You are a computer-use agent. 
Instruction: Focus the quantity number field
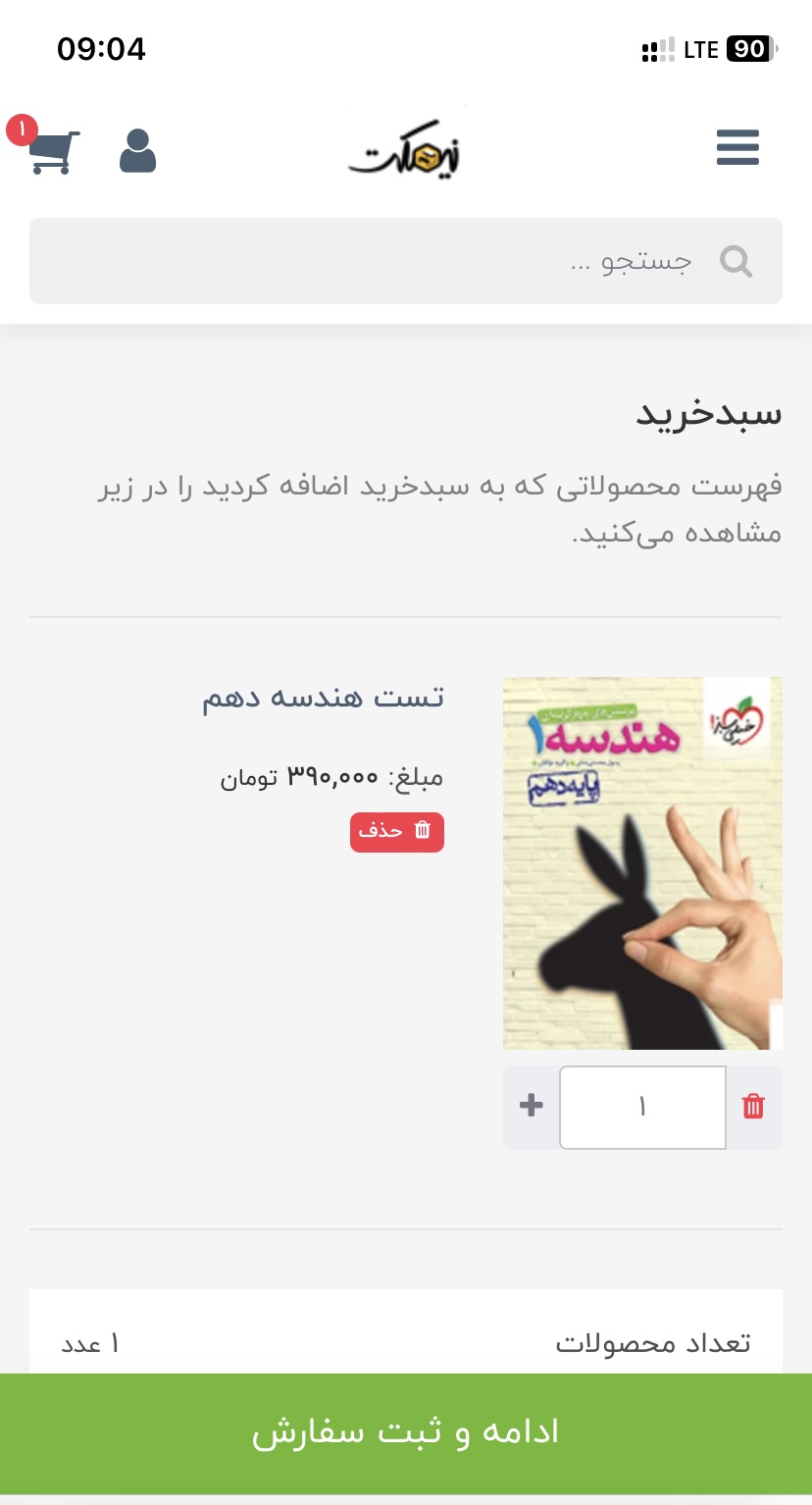642,1107
